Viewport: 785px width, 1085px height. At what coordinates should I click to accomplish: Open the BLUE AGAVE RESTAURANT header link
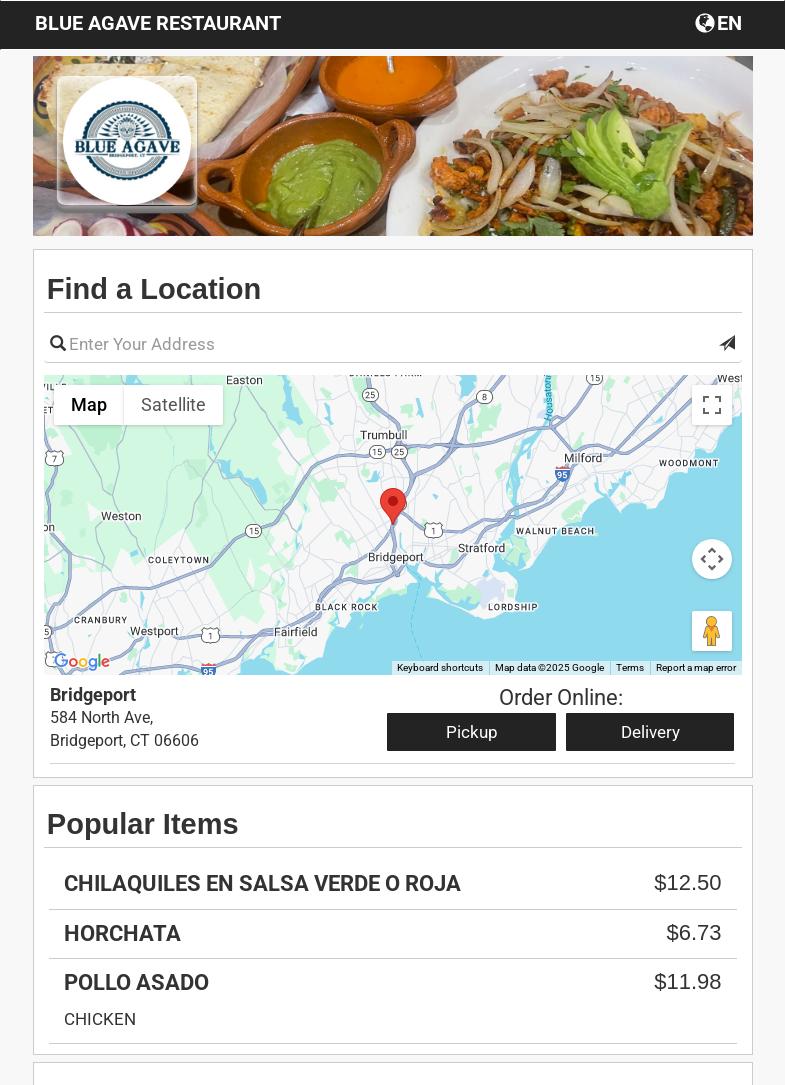pyautogui.click(x=158, y=23)
